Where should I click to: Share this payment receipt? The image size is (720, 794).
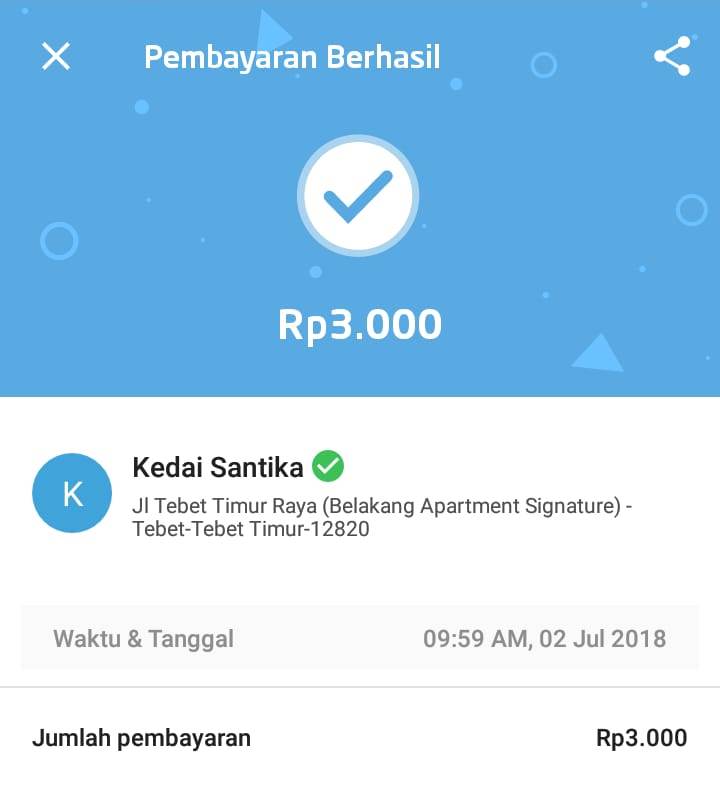pos(672,56)
